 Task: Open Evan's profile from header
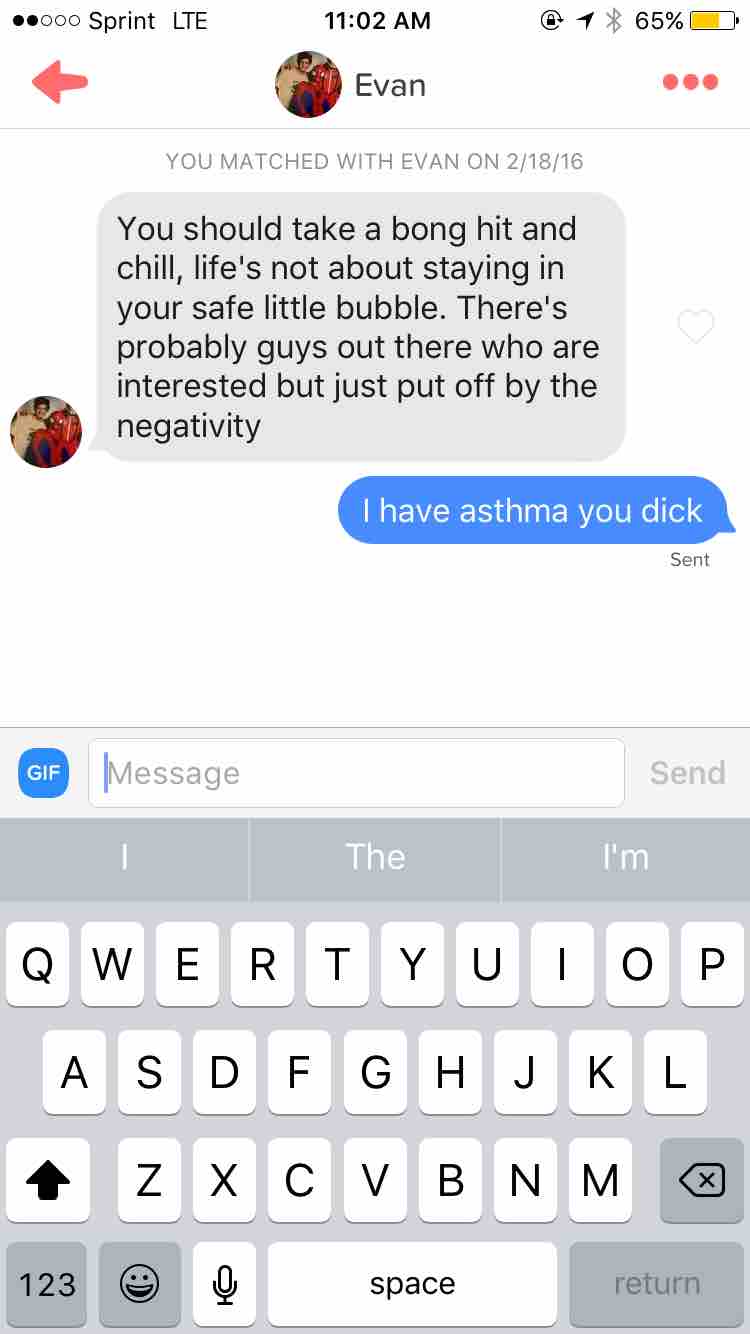(350, 85)
